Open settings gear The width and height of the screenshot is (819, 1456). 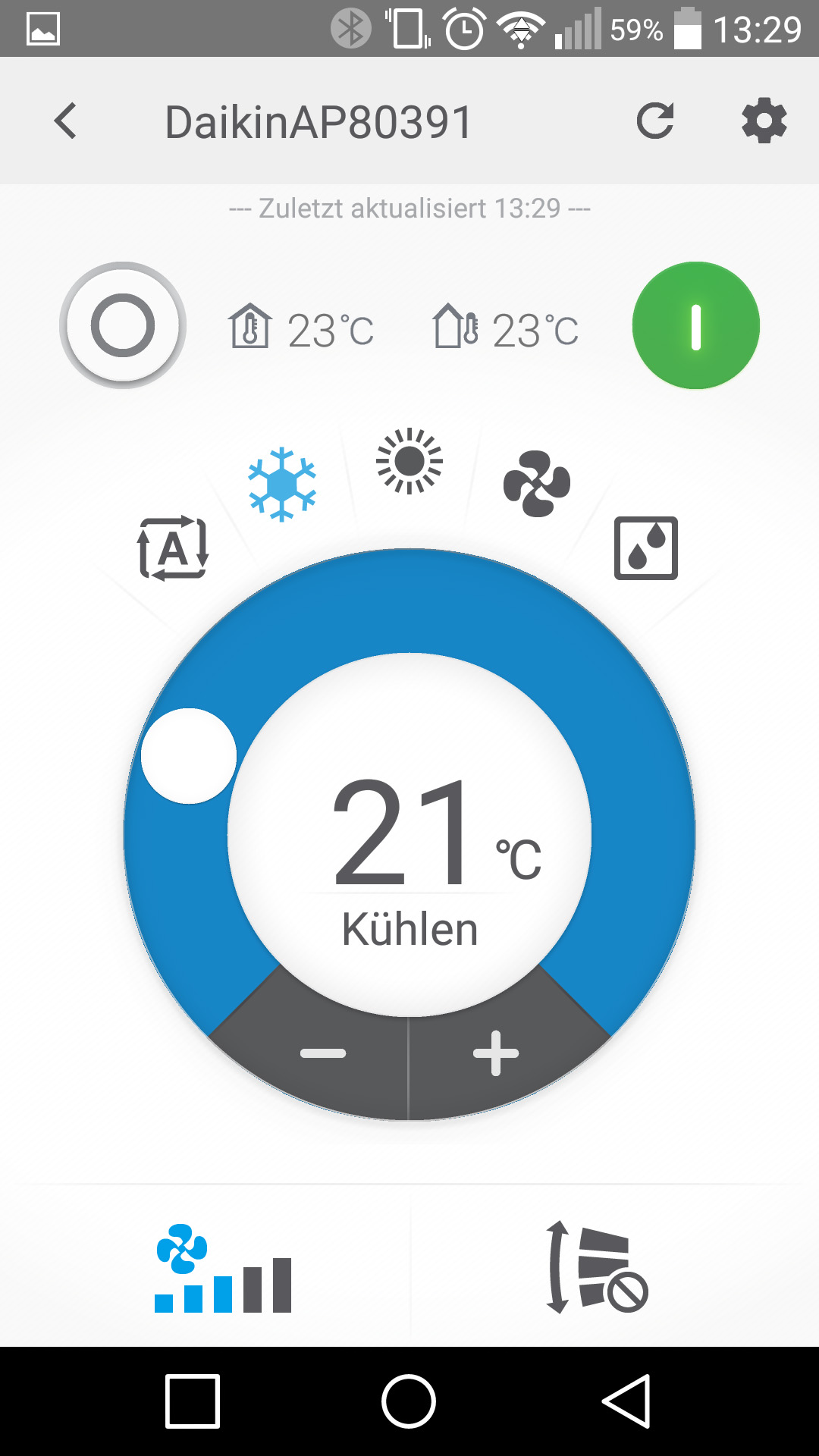coord(764,121)
